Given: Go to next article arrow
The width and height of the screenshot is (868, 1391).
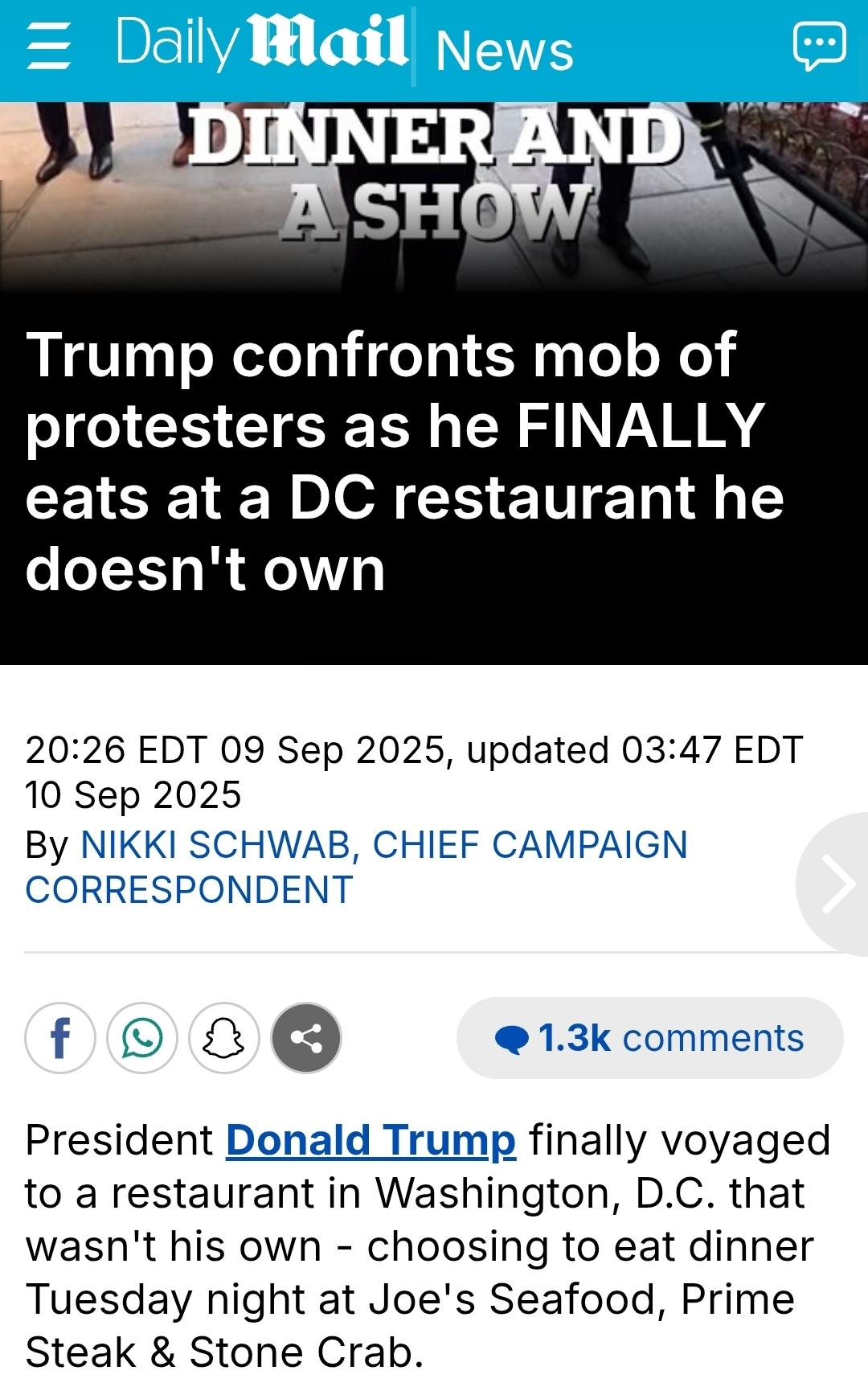Looking at the screenshot, I should (x=836, y=884).
